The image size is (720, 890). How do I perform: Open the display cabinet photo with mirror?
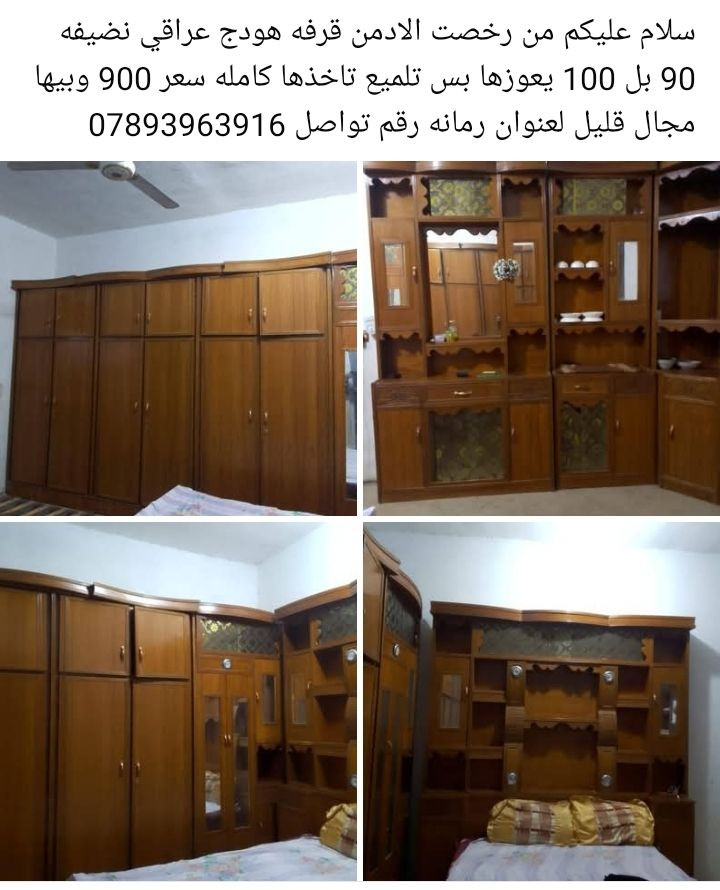click(x=541, y=338)
